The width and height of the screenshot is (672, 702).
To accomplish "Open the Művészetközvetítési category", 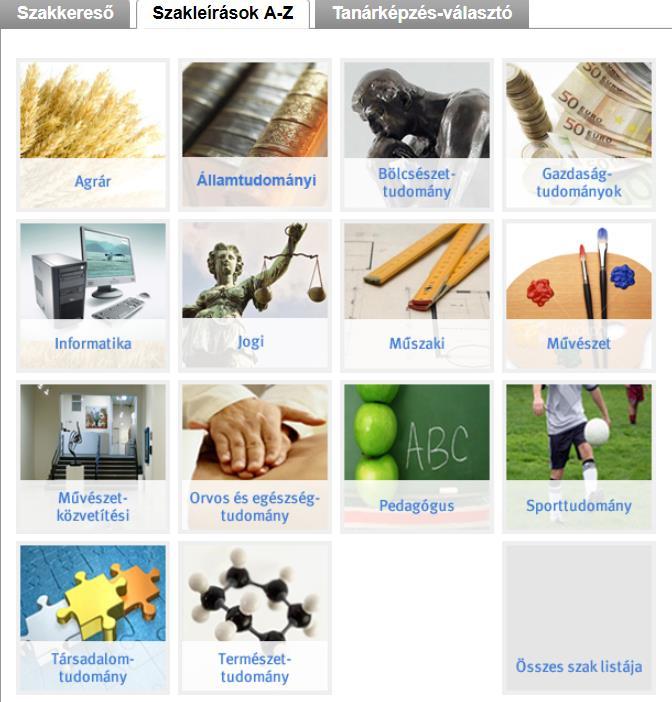I will point(93,457).
